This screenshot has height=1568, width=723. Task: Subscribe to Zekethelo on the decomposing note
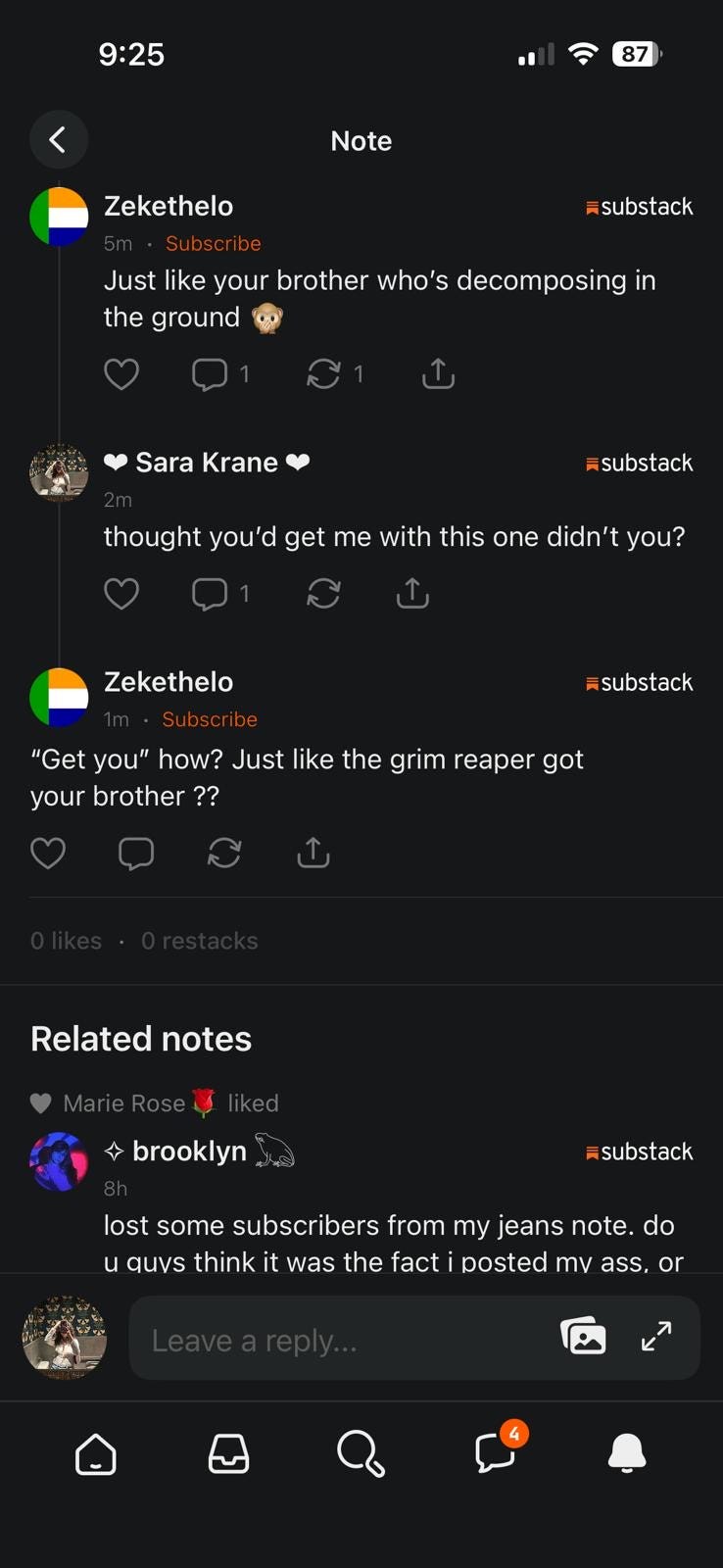pos(213,243)
